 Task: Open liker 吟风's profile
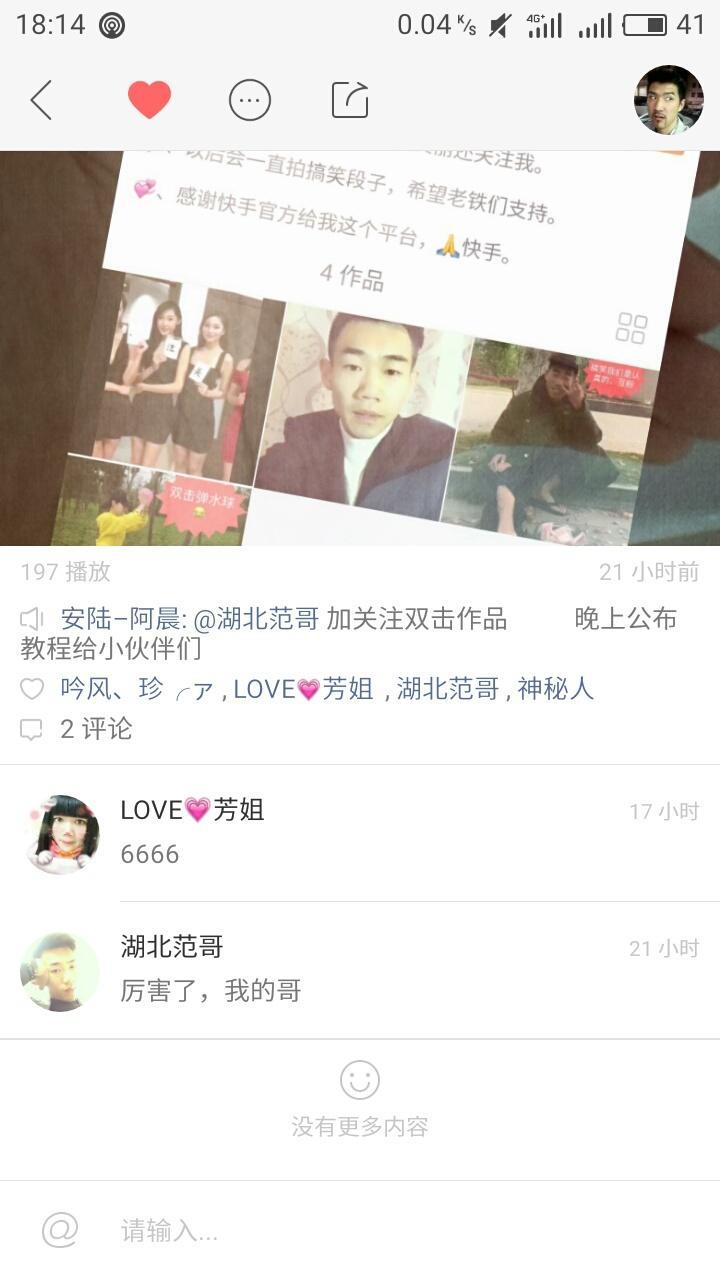83,689
